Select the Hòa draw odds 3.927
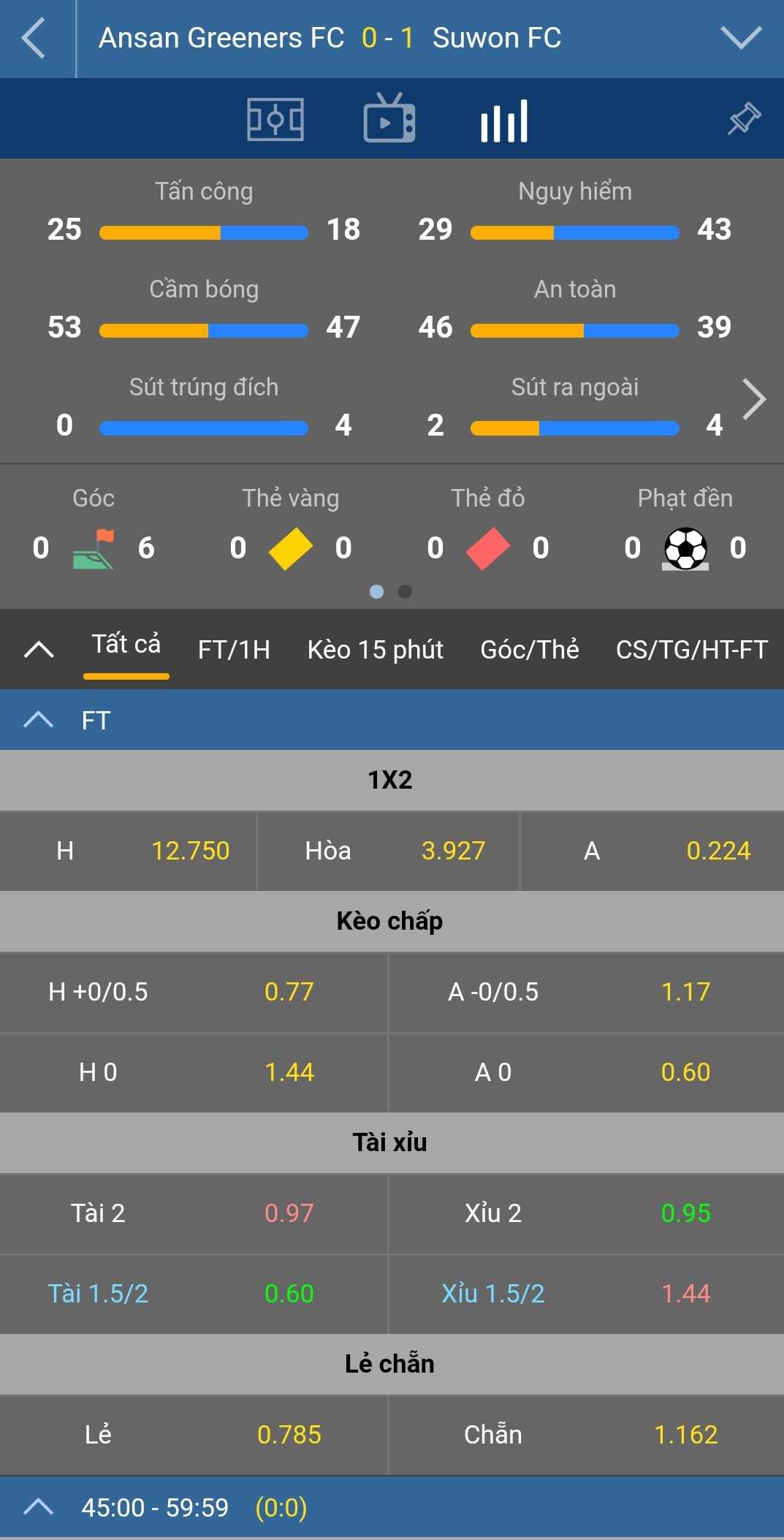The image size is (784, 1540). pos(388,851)
